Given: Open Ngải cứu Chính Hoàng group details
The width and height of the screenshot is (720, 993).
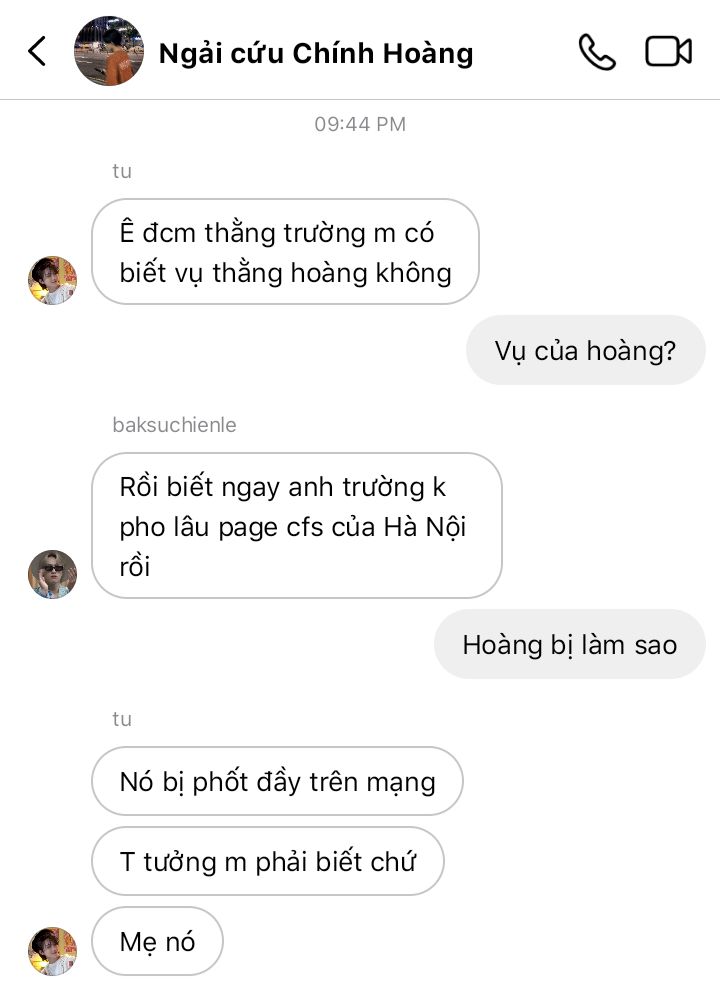Looking at the screenshot, I should [315, 53].
